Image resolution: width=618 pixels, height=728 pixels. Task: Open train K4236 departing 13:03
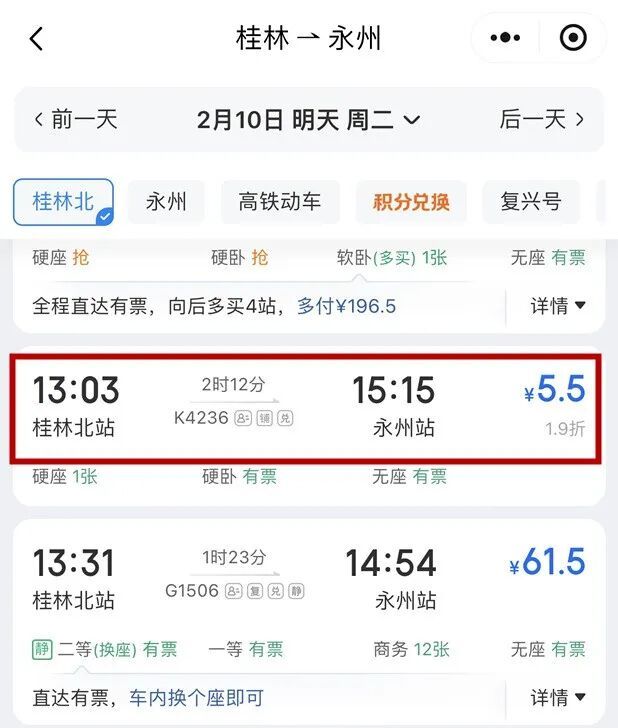308,407
